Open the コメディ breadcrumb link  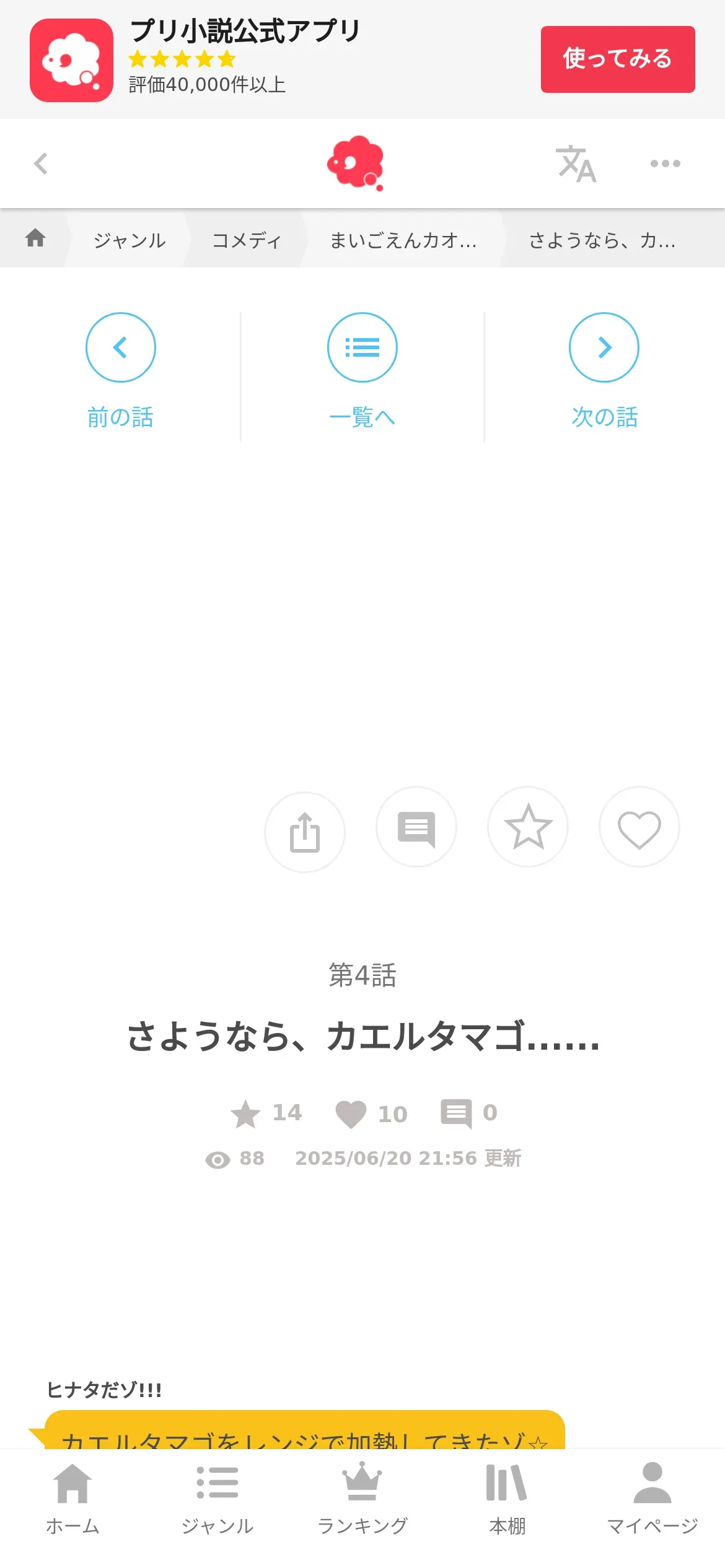(x=247, y=240)
